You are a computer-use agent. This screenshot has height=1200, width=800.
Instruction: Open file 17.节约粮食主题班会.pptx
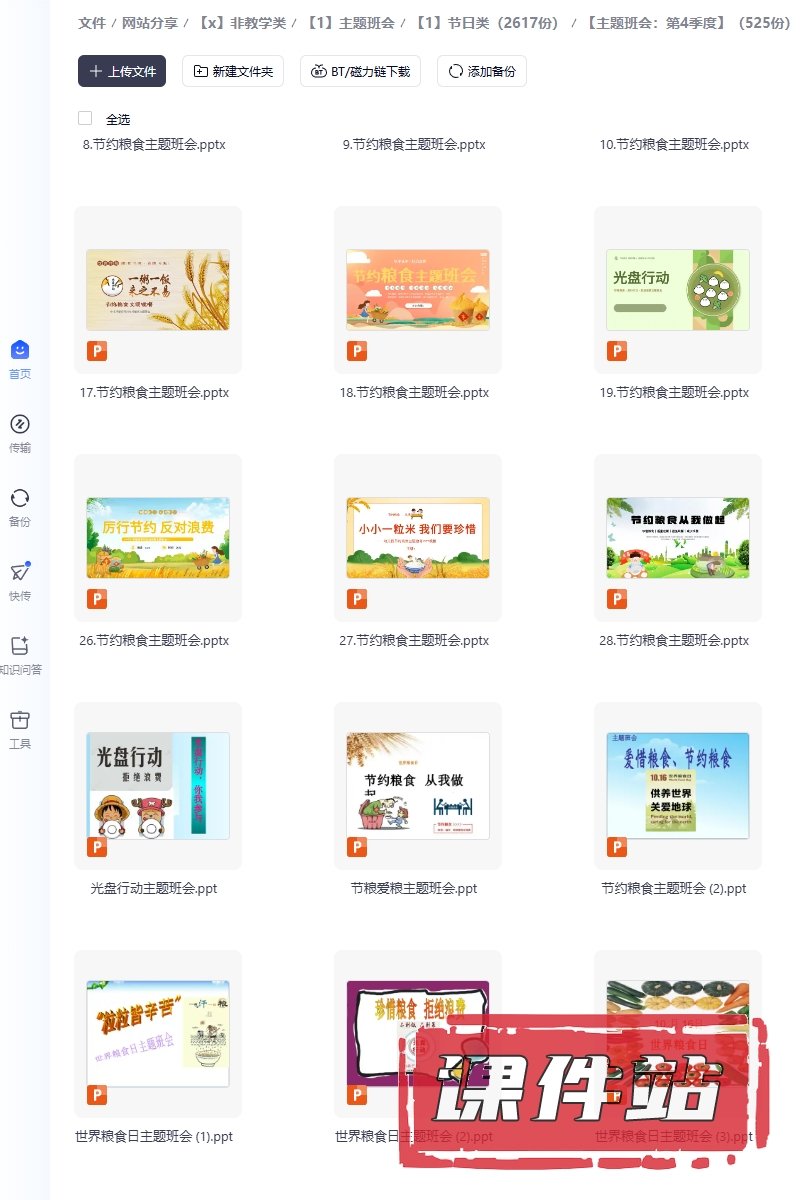(x=158, y=290)
